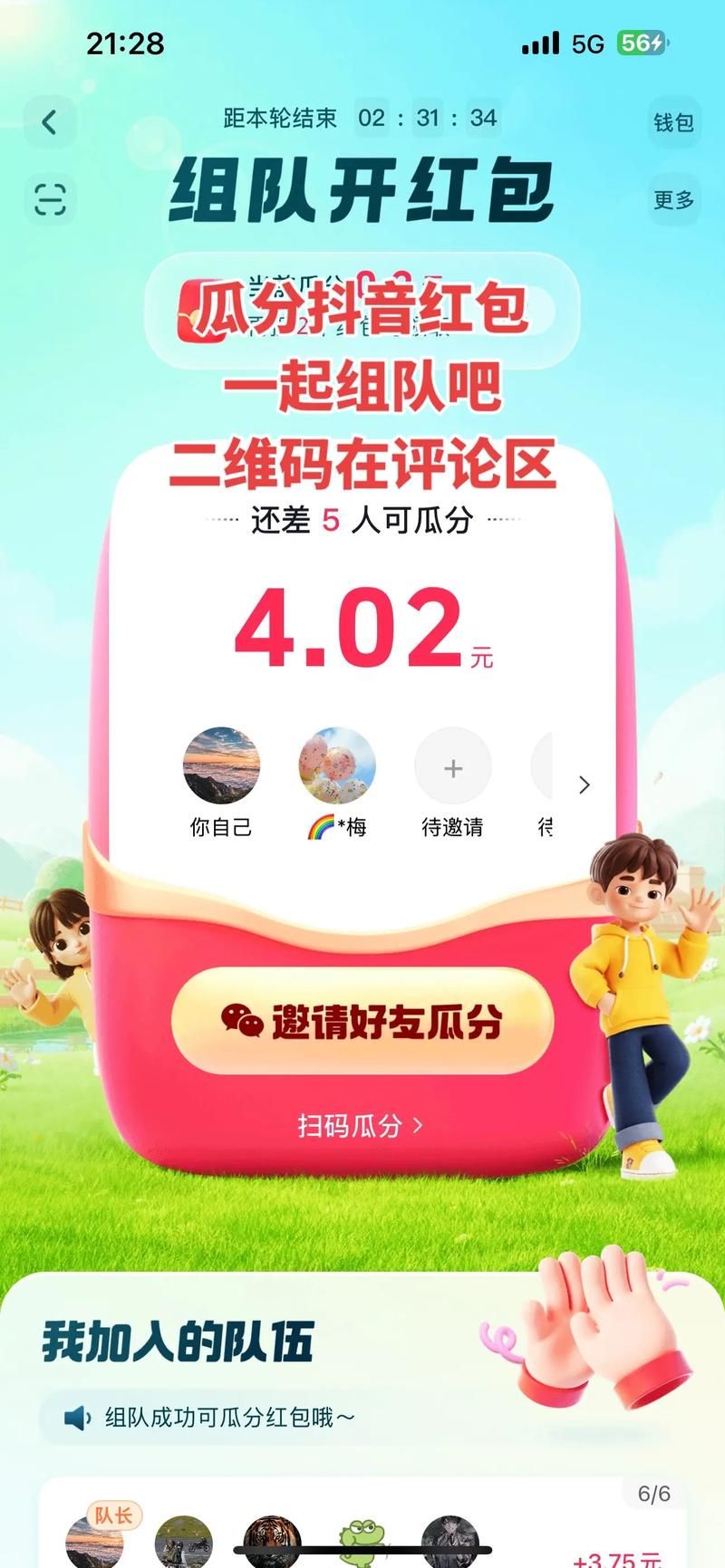Tap the back arrow at top left
725x1568 pixels.
coord(50,120)
